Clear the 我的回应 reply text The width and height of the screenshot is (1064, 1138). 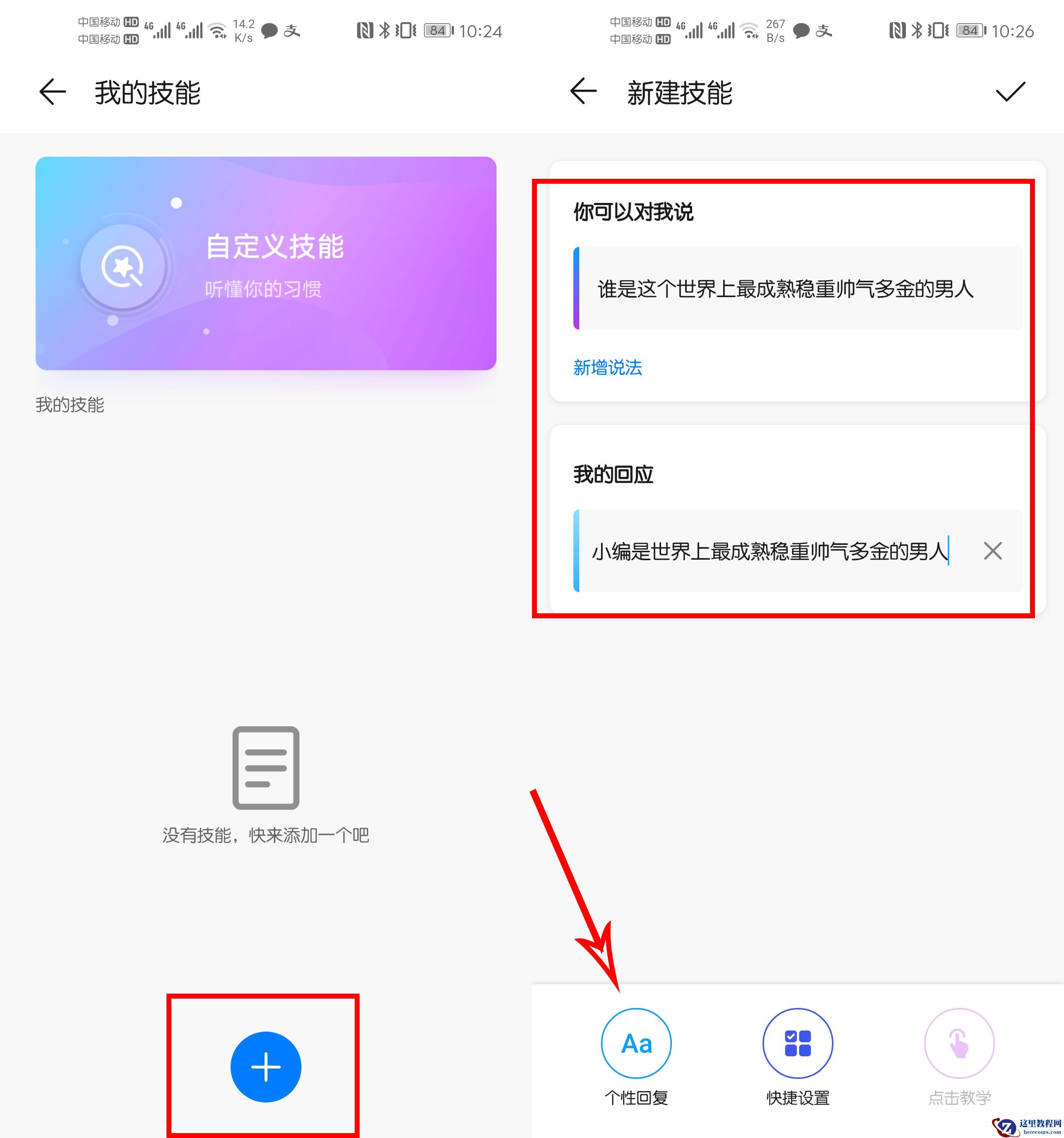(x=993, y=551)
